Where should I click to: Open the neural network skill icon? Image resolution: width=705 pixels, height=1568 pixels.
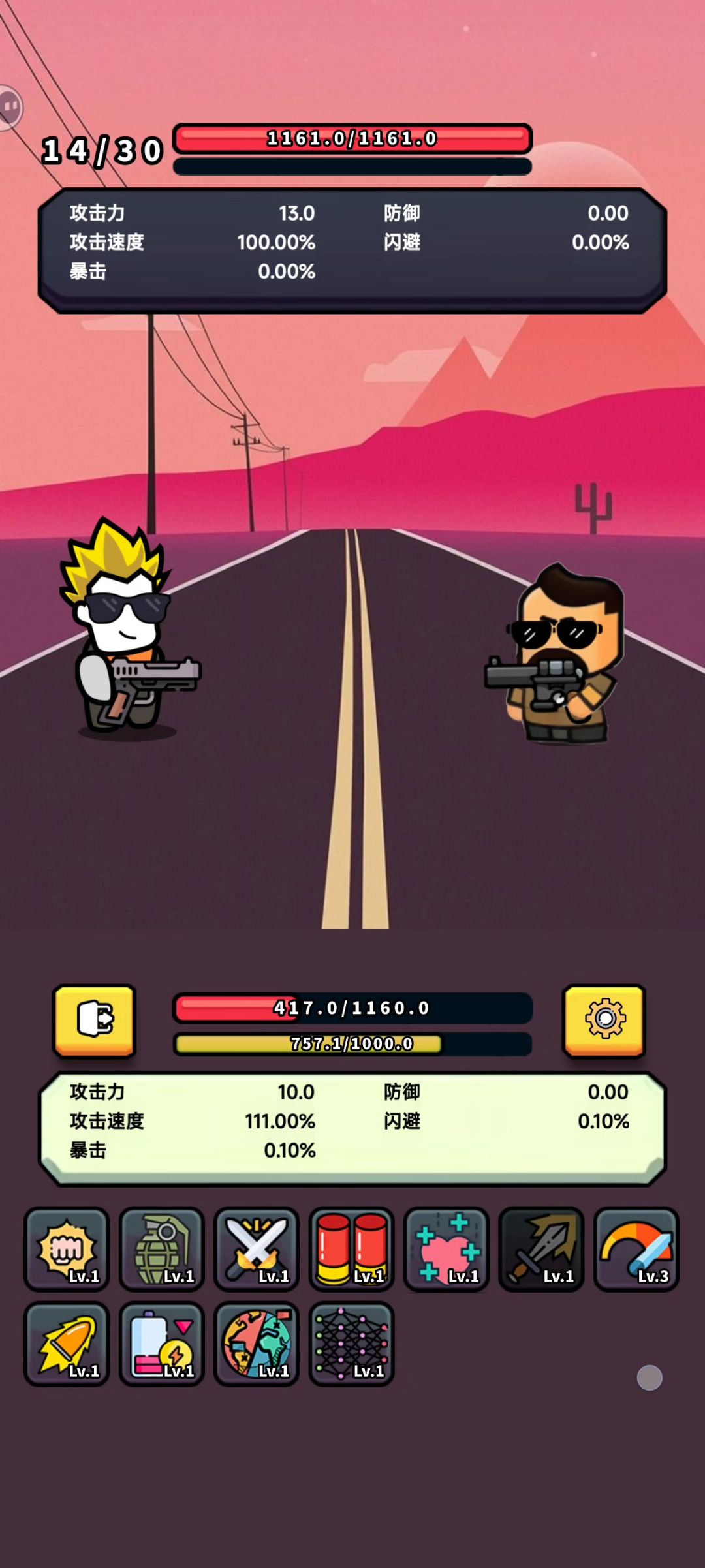(351, 1344)
